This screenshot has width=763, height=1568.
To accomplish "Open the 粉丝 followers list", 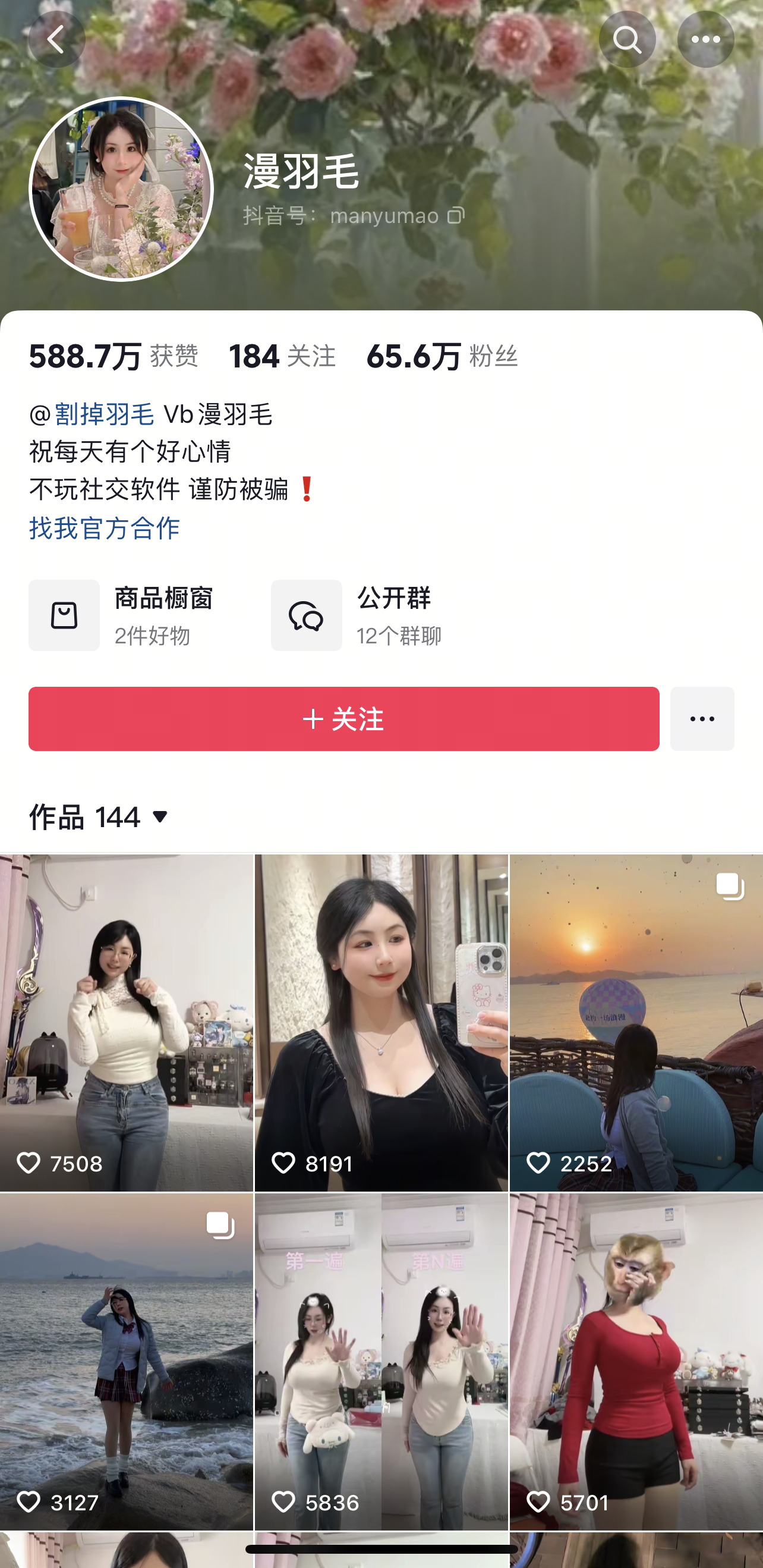I will point(442,356).
